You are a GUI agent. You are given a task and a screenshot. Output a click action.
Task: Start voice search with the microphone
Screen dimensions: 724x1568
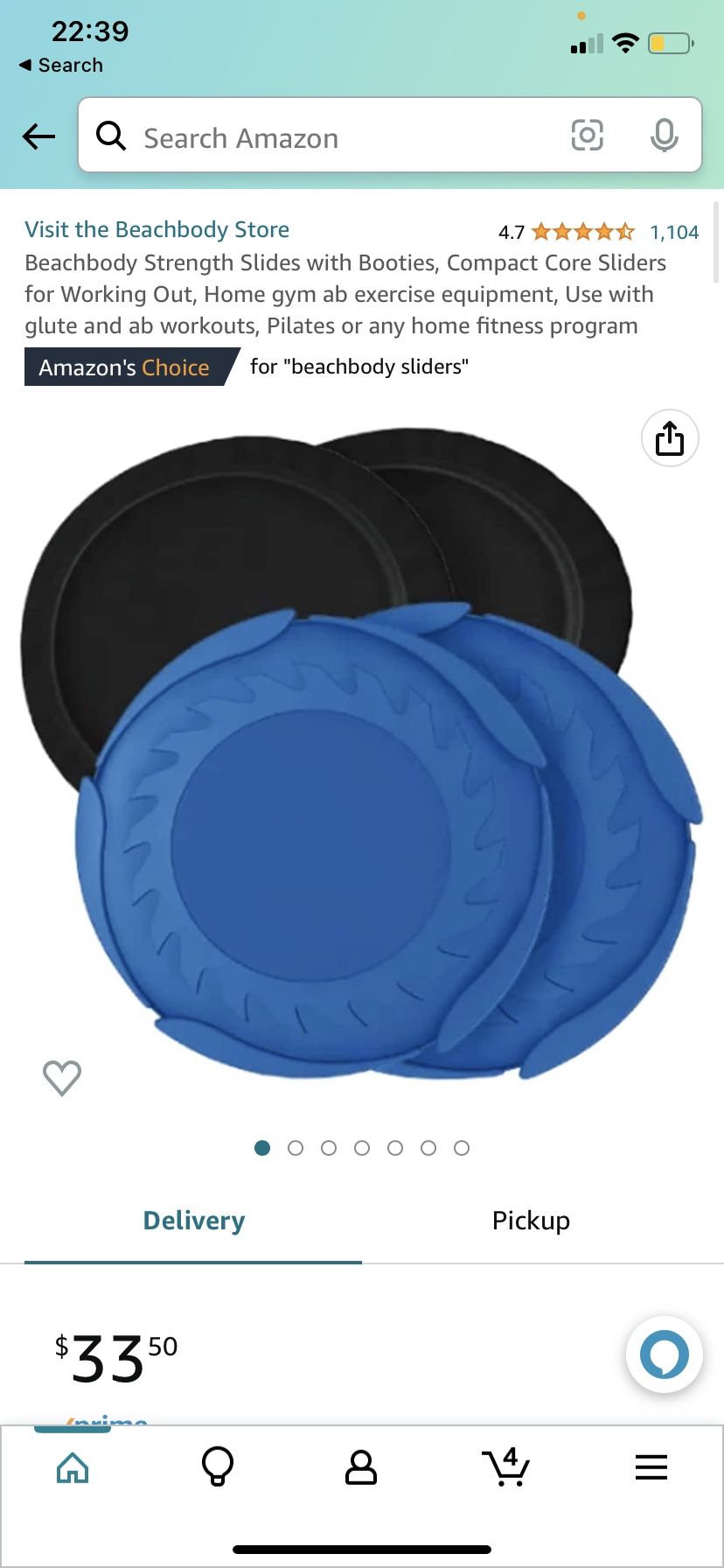(x=665, y=136)
